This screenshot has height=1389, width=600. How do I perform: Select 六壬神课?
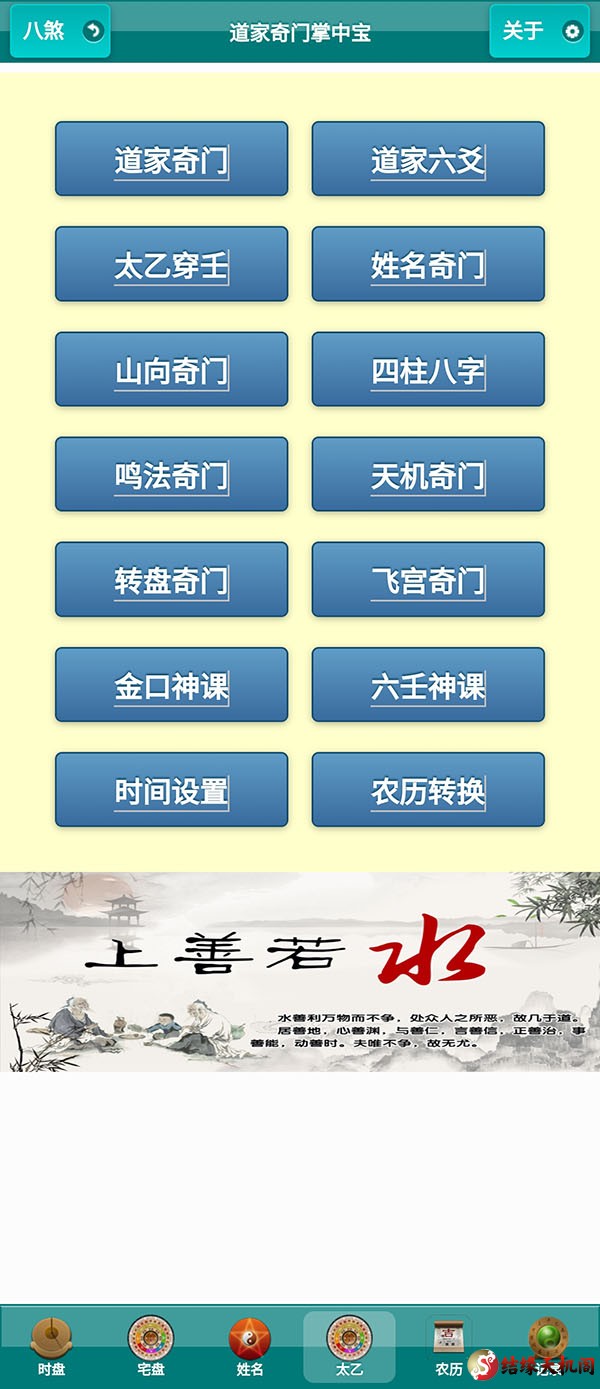click(428, 685)
